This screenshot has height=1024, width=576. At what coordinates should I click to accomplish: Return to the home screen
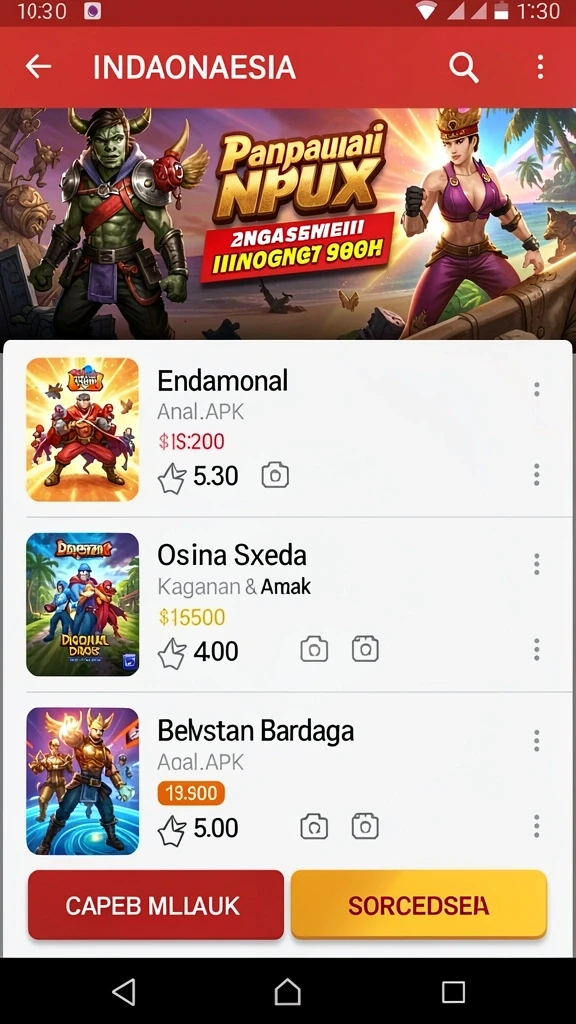[287, 992]
